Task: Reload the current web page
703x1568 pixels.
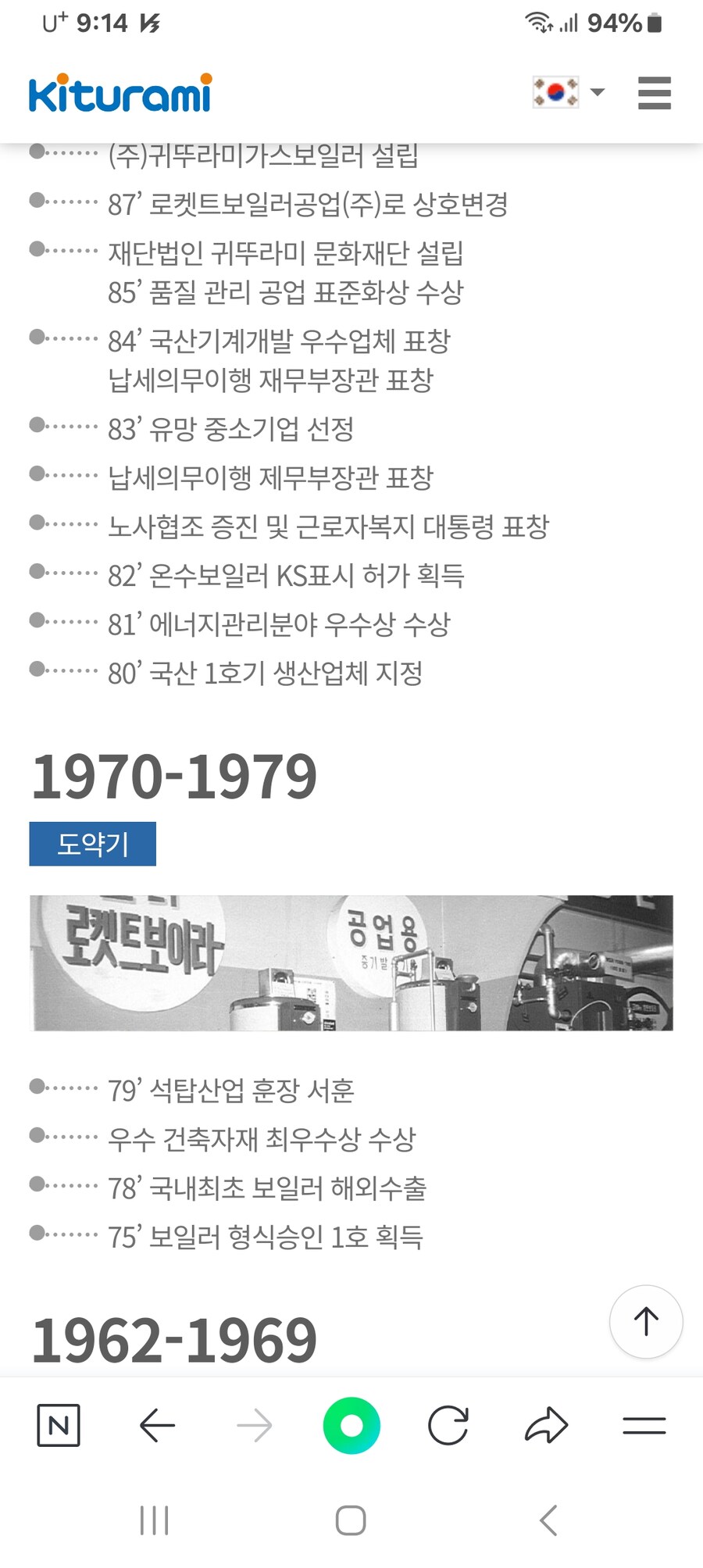Action: pos(448,1426)
